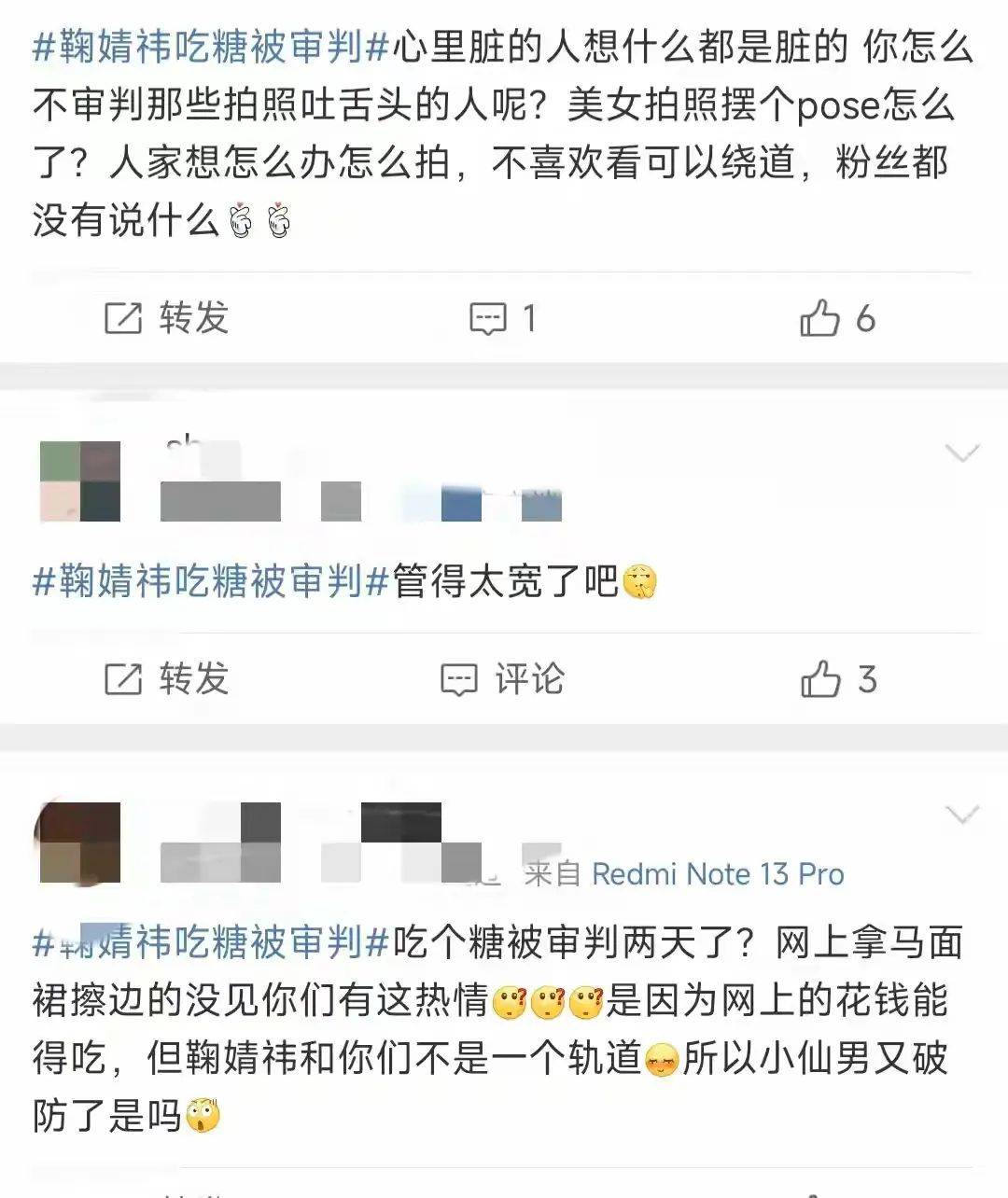Open hashtag in the 吃个糖被审判两天了 post
1008x1198 pixels.
[x=210, y=942]
